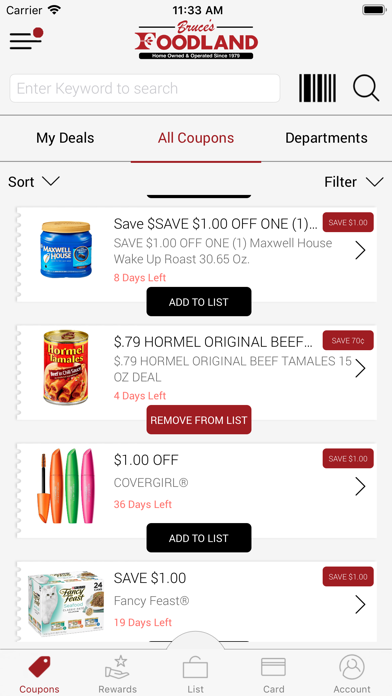Open the Fancy Feast coupon card

197,601
